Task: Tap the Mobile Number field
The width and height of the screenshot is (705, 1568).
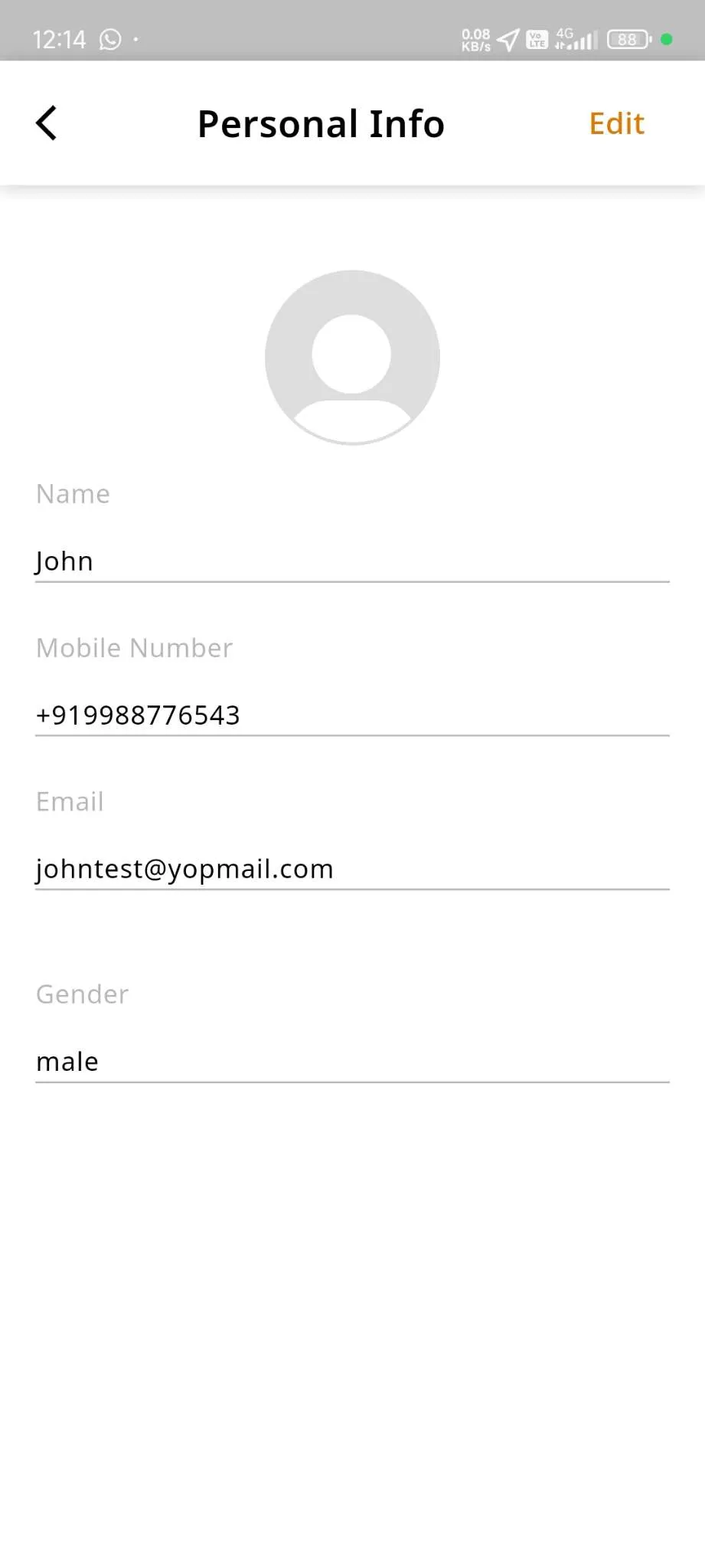Action: coord(352,715)
